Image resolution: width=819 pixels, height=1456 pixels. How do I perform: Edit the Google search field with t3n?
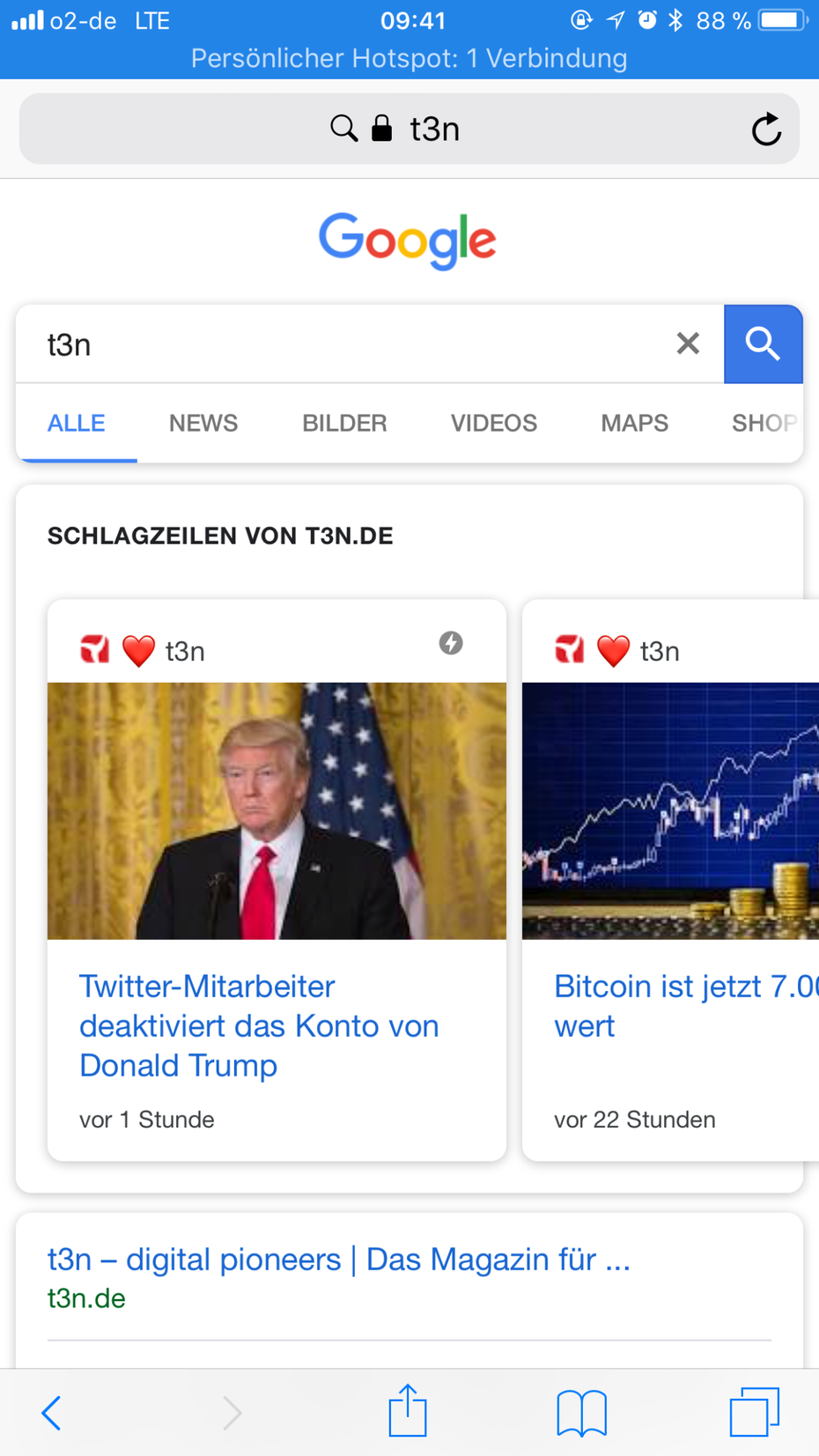pyautogui.click(x=352, y=344)
